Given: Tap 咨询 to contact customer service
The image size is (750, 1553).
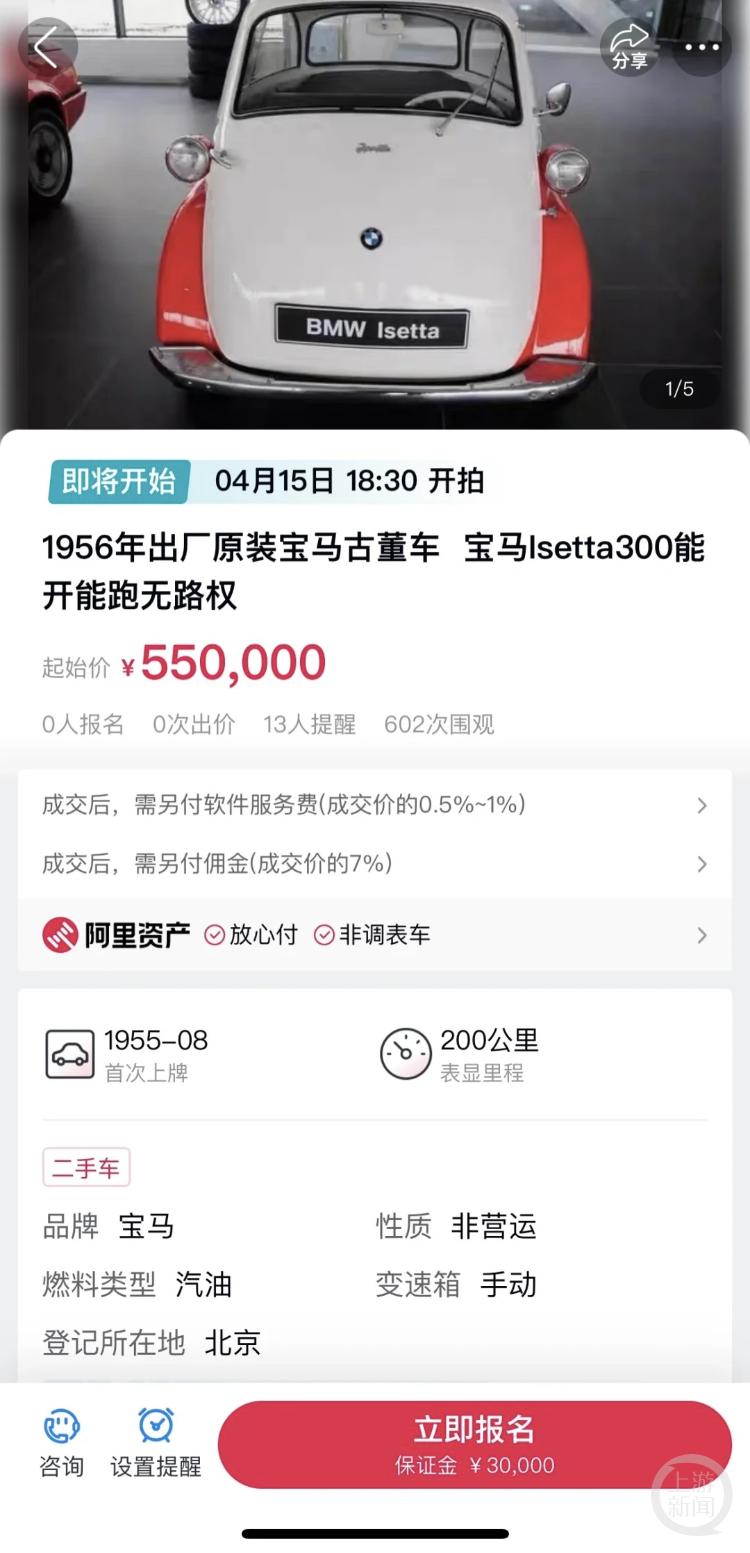Looking at the screenshot, I should click(x=62, y=1443).
